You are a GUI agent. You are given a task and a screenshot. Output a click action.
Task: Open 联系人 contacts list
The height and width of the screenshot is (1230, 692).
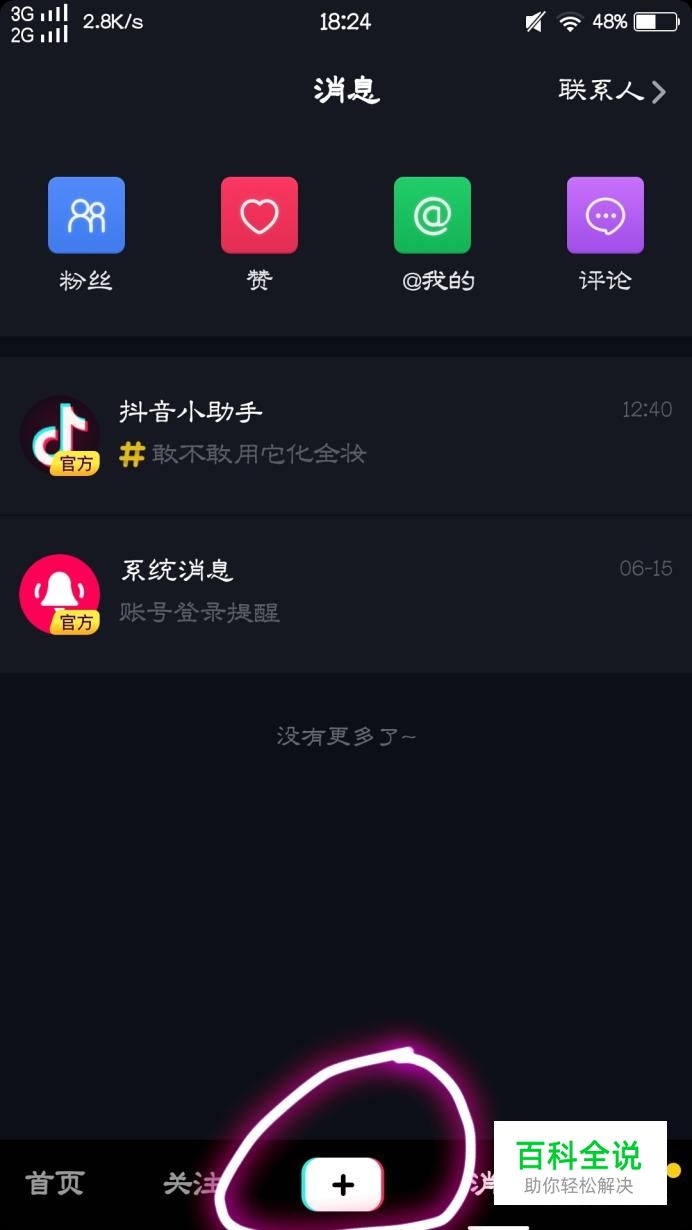611,91
